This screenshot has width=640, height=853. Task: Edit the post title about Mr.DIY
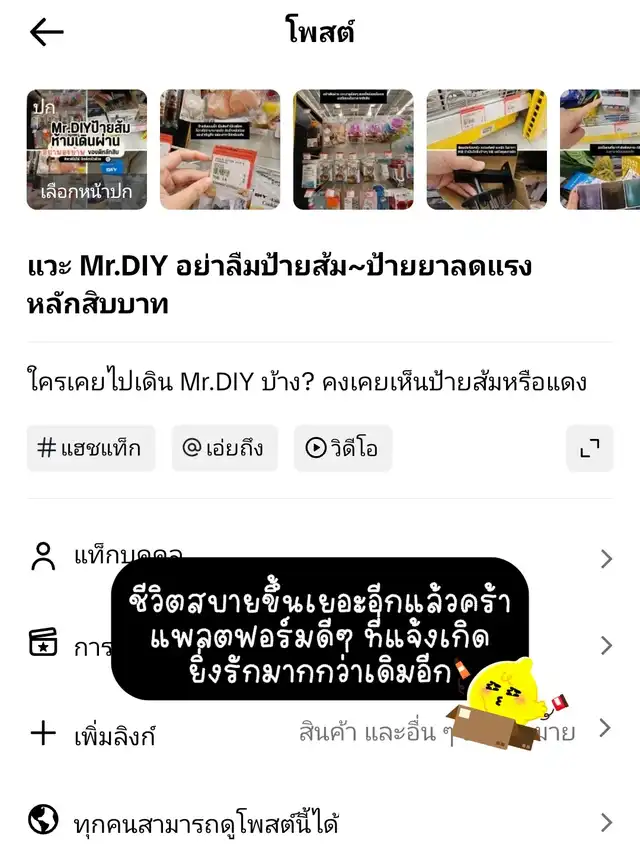point(280,286)
